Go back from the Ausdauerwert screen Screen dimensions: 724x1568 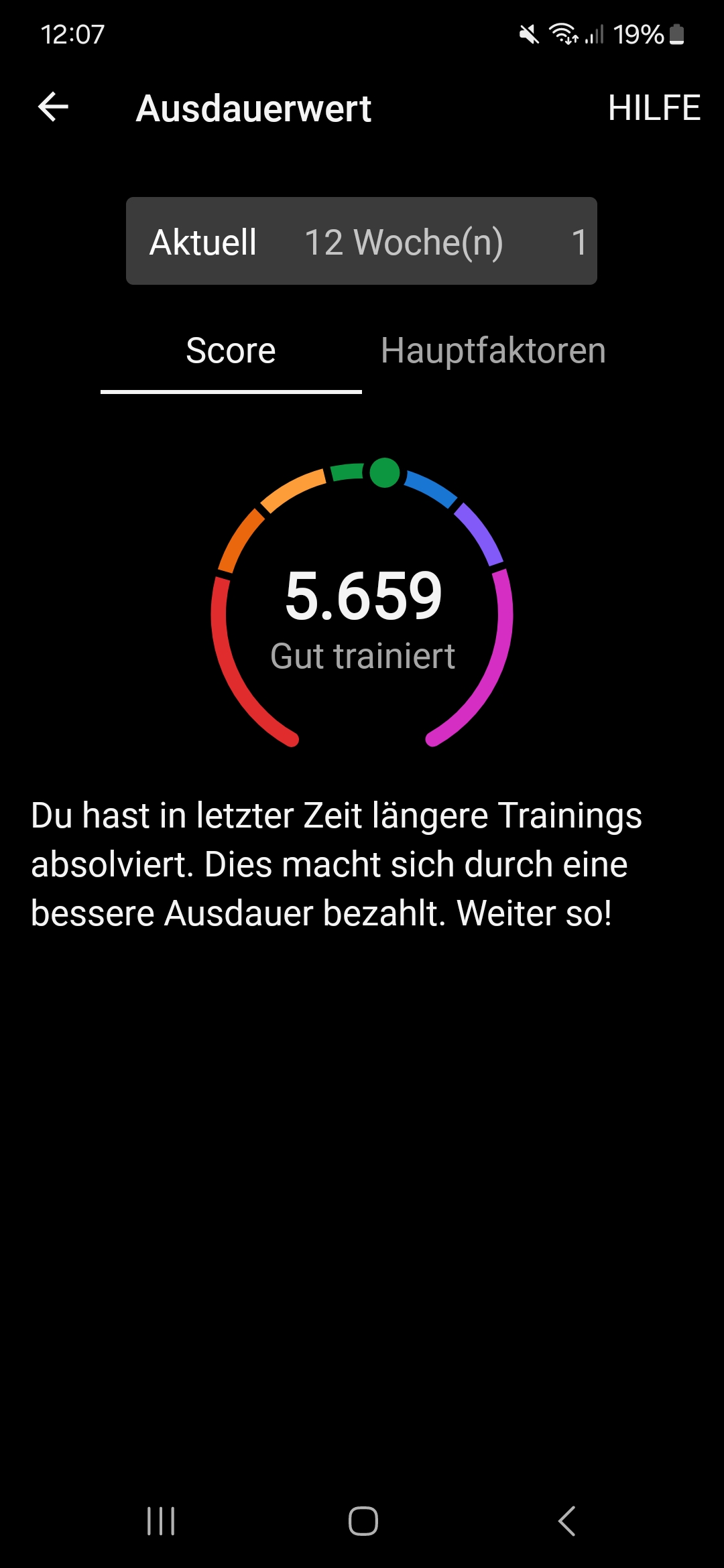54,107
